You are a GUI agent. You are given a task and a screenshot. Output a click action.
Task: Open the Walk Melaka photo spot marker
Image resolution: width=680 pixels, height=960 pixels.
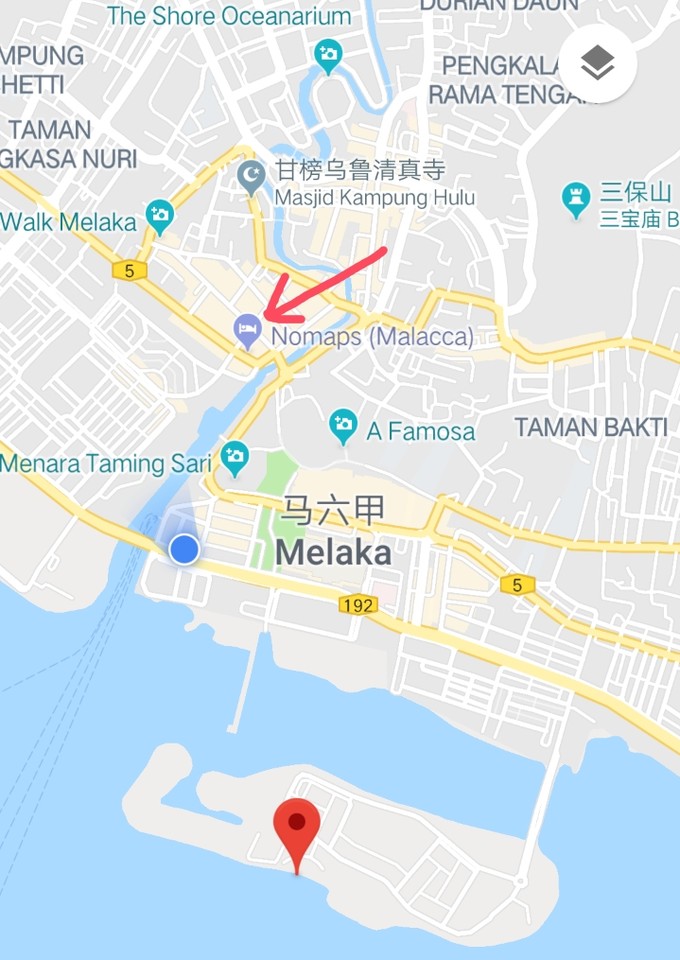point(160,214)
